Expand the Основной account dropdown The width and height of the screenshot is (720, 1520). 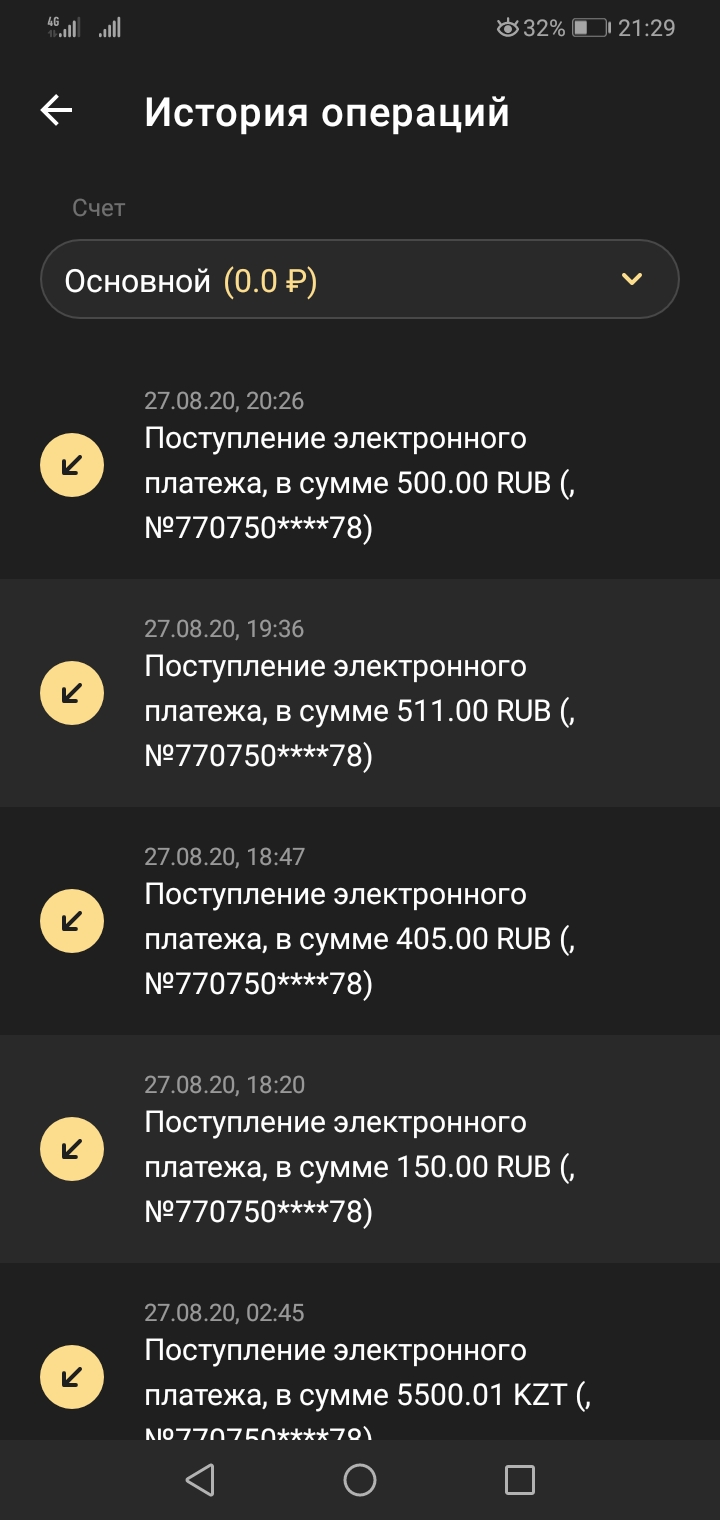coord(360,280)
